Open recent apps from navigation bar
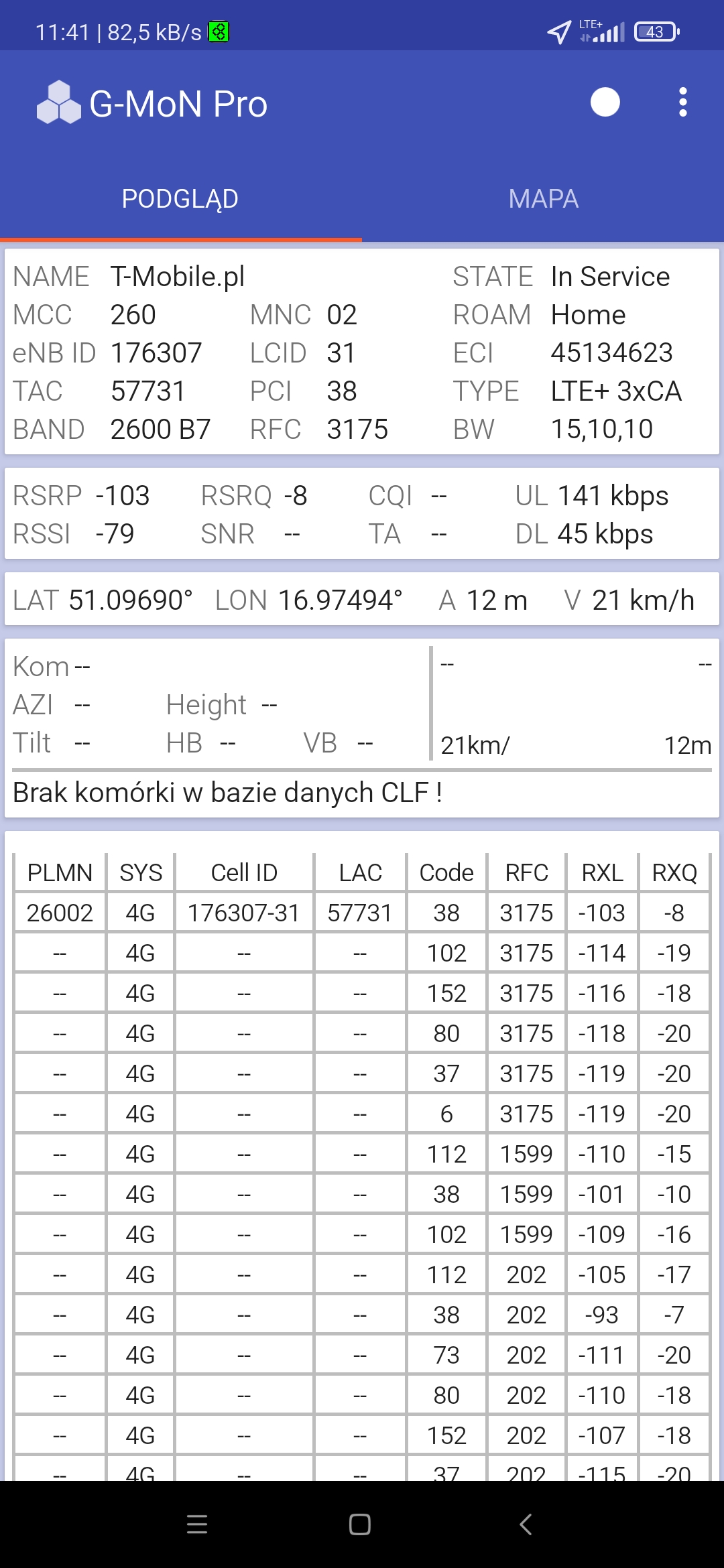The height and width of the screenshot is (1568, 724). coord(197,1524)
